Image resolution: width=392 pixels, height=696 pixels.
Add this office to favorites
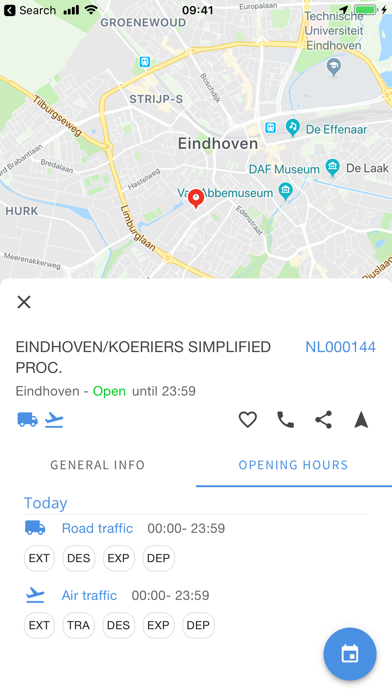[248, 419]
